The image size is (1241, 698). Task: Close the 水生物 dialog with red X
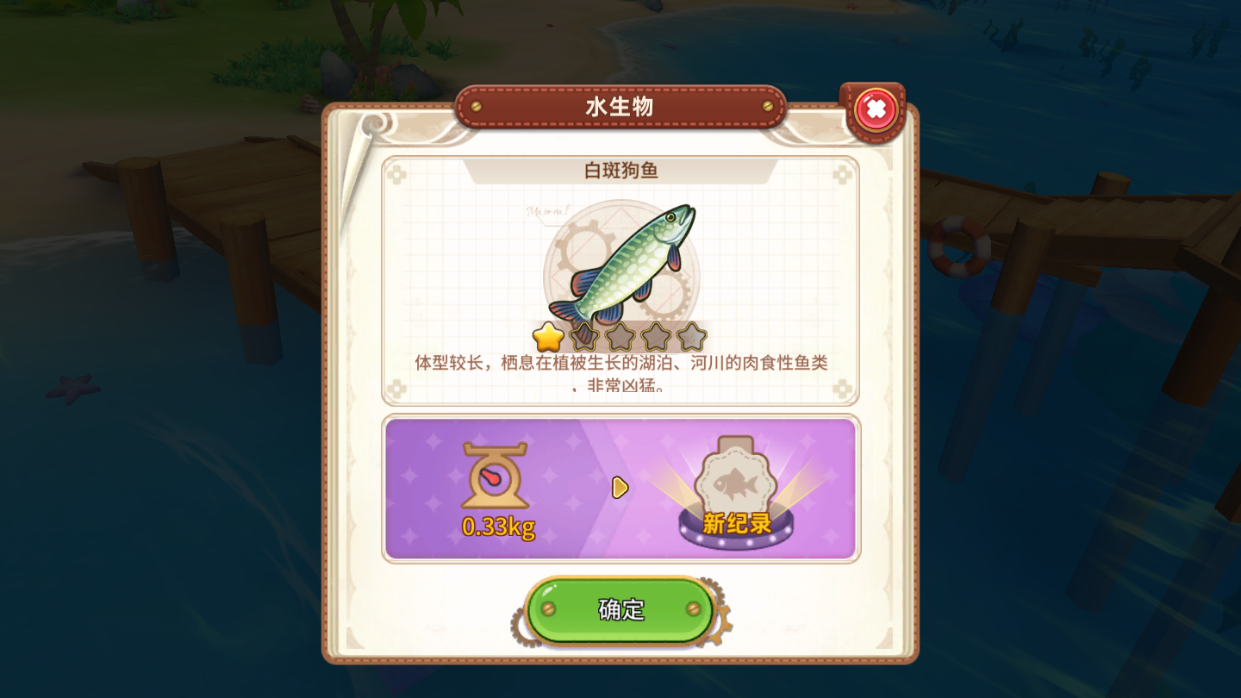coord(875,110)
